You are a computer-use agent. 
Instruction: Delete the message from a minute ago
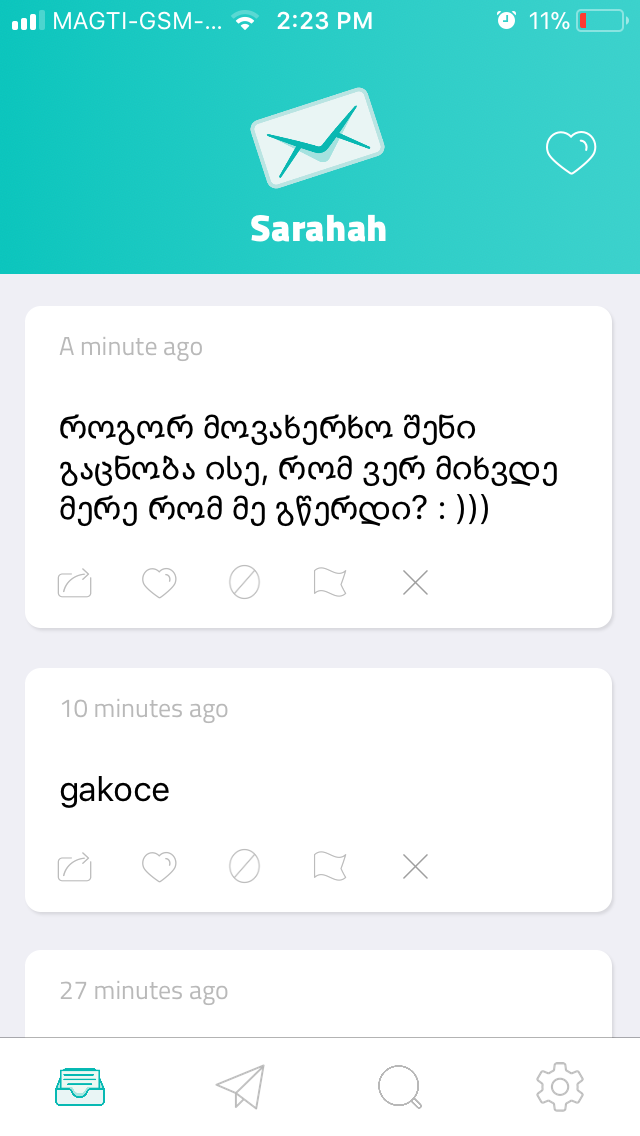[415, 582]
